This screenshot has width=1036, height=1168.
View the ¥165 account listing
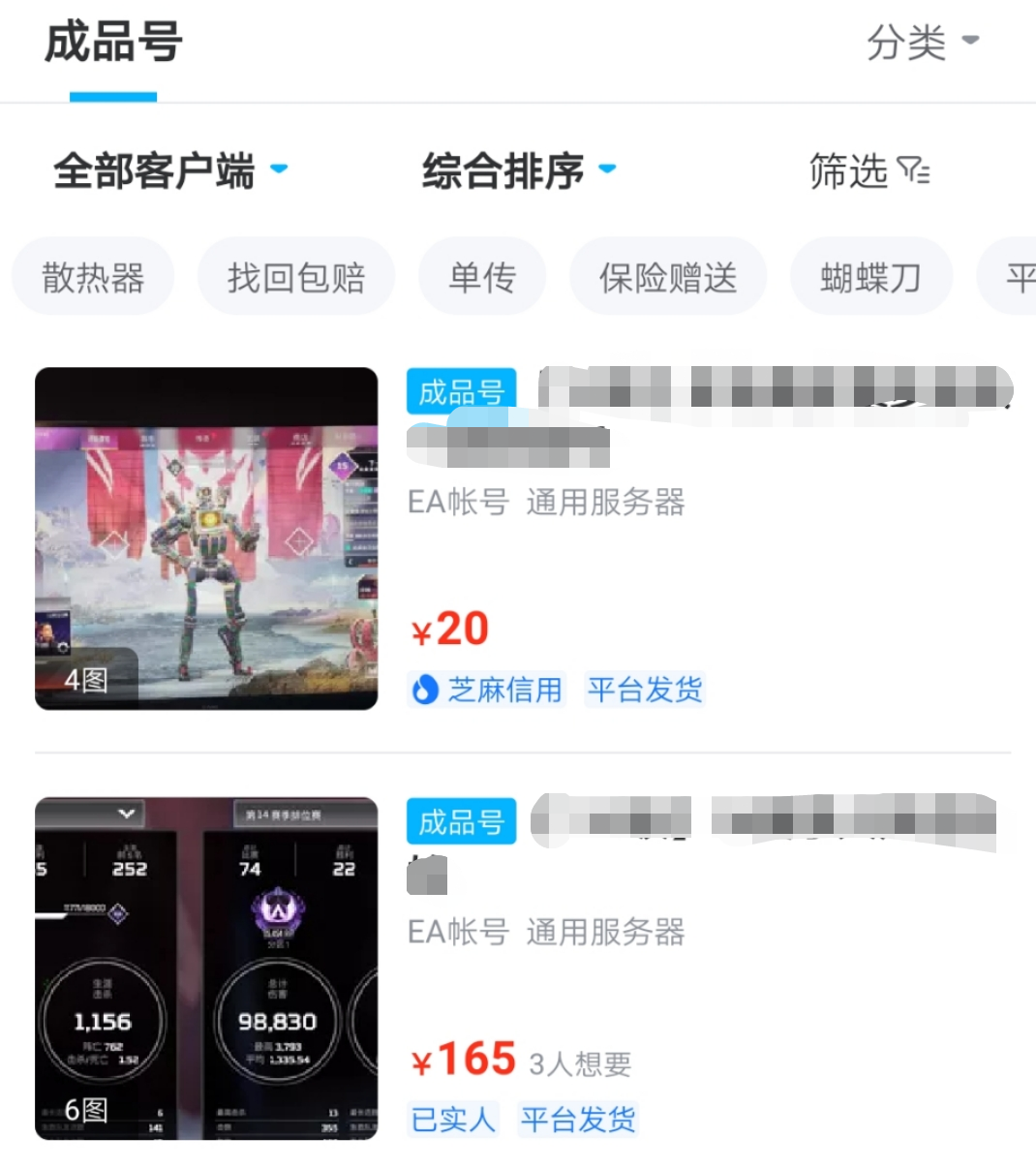coord(206,968)
